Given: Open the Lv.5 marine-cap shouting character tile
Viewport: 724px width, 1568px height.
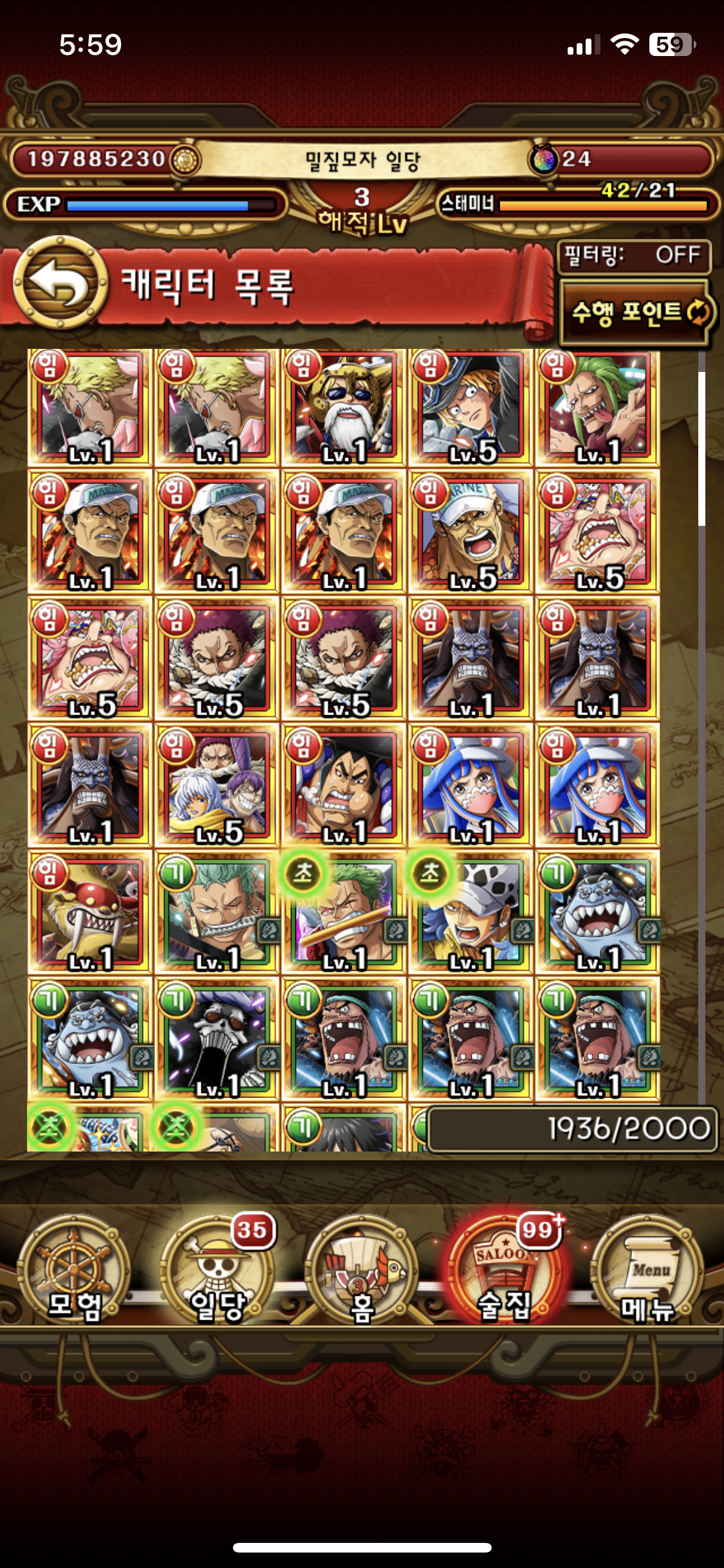Looking at the screenshot, I should [470, 532].
